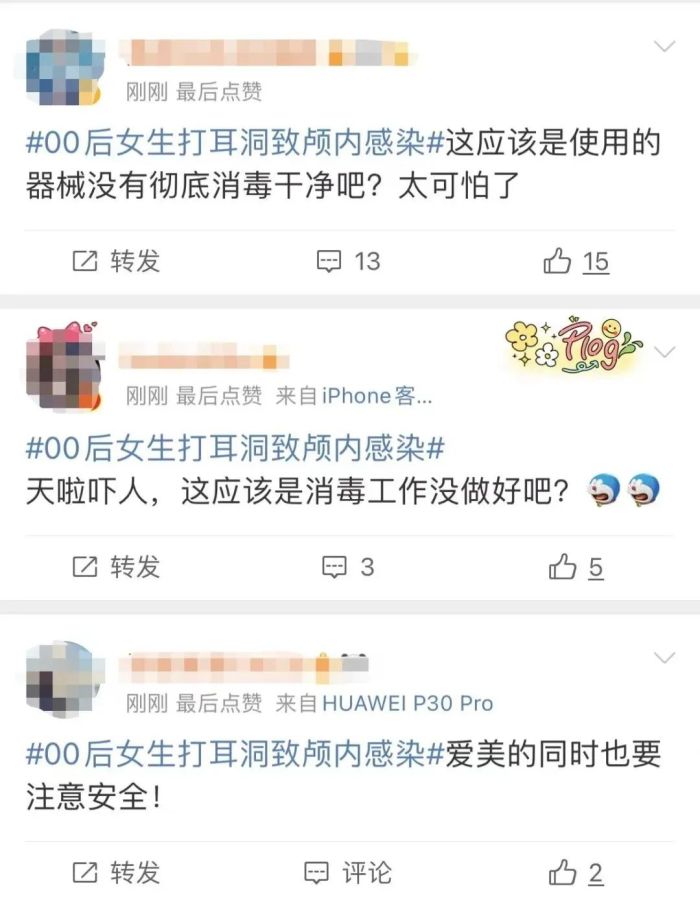Expand the chevron menu on the HUAWEI P30 Pro post
The image size is (700, 897).
pos(664,657)
